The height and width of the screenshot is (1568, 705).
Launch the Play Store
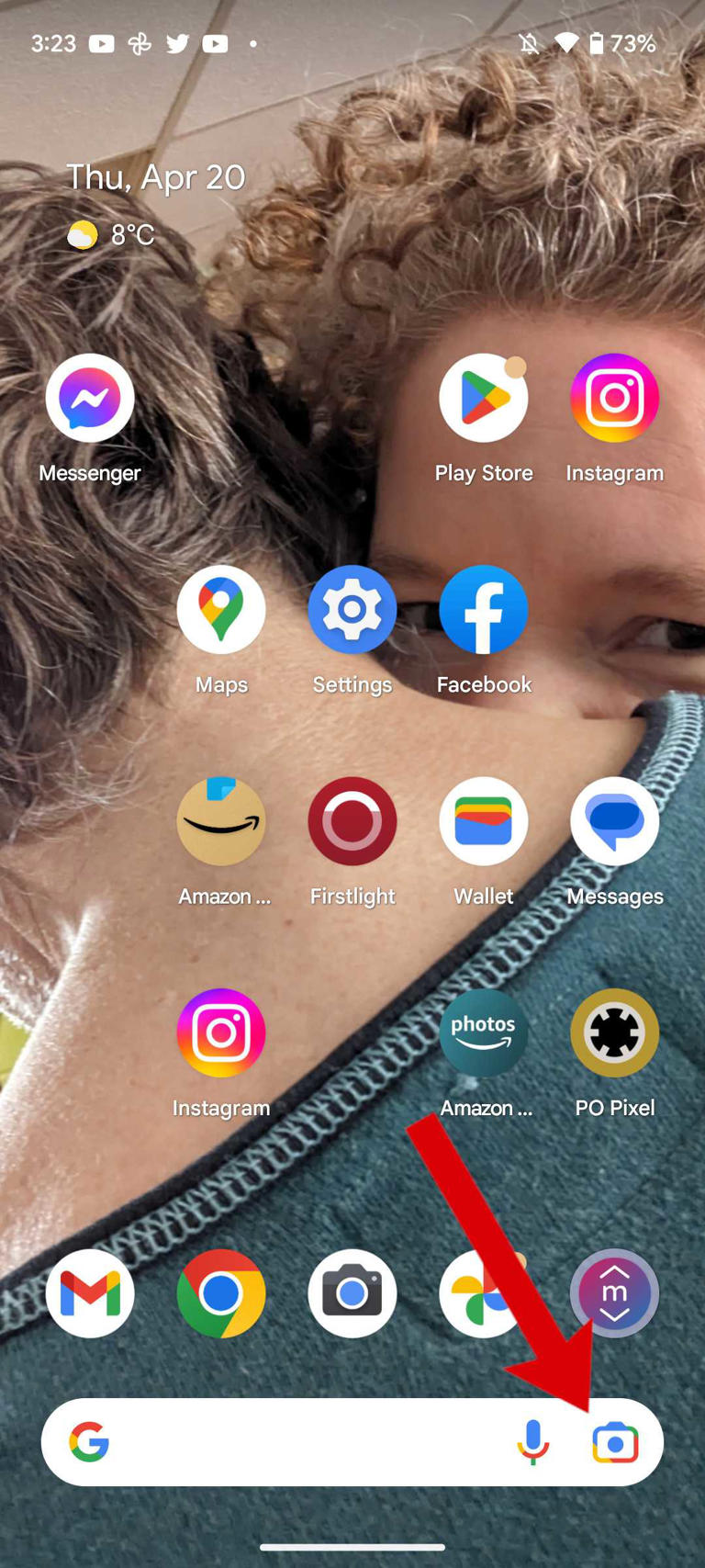click(483, 399)
